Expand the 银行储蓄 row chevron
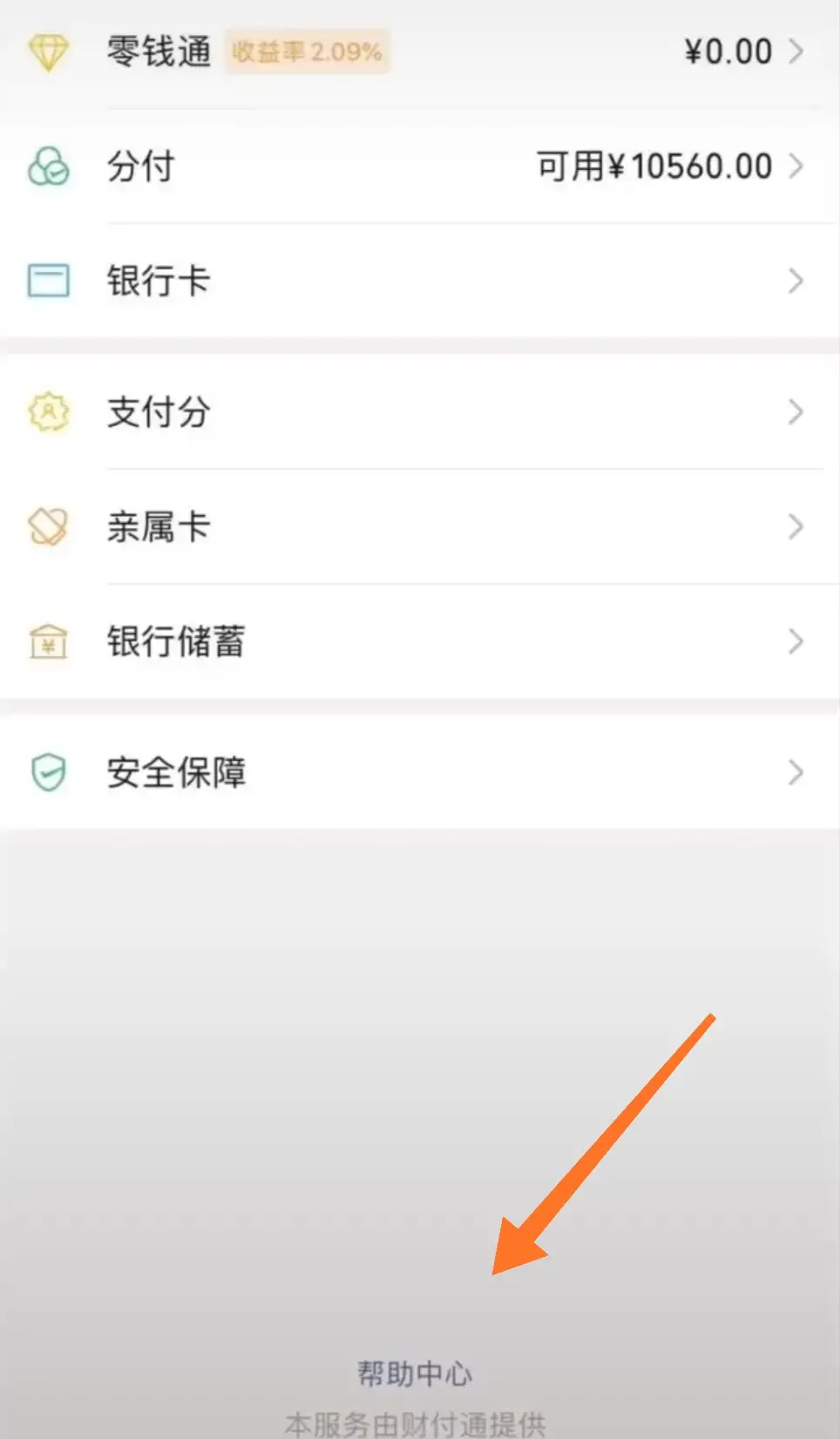Viewport: 840px width, 1439px height. pyautogui.click(x=795, y=642)
